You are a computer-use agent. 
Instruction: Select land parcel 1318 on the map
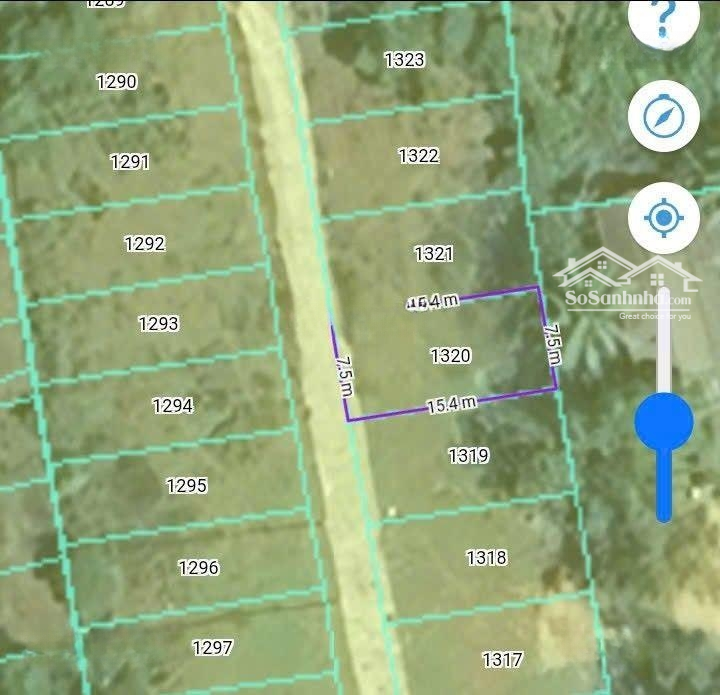click(x=486, y=557)
